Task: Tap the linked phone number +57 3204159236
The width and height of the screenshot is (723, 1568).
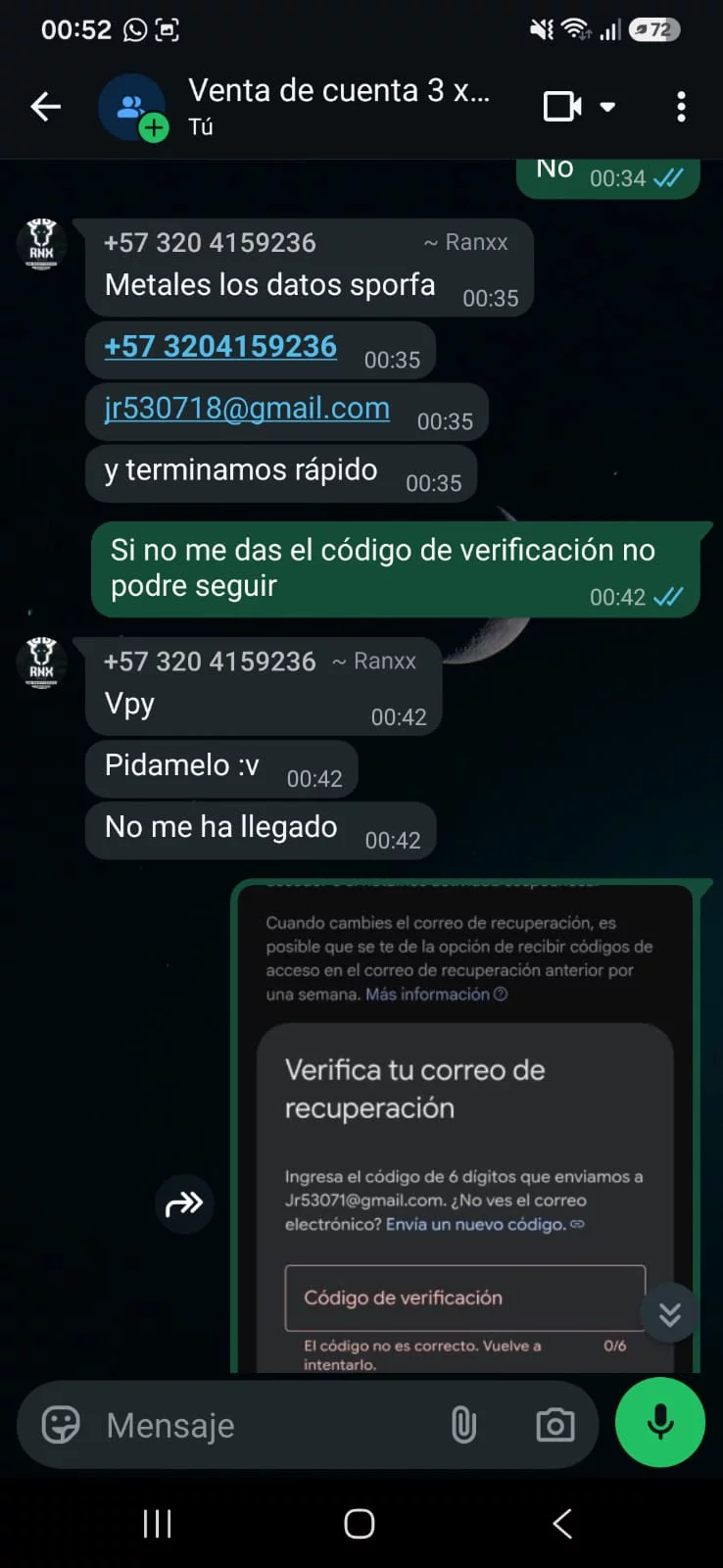Action: [220, 346]
